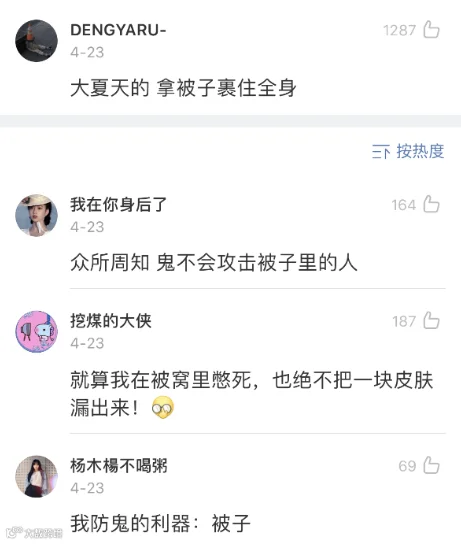Image resolution: width=461 pixels, height=544 pixels.
Task: Select the username DENGYARU-
Action: click(118, 30)
